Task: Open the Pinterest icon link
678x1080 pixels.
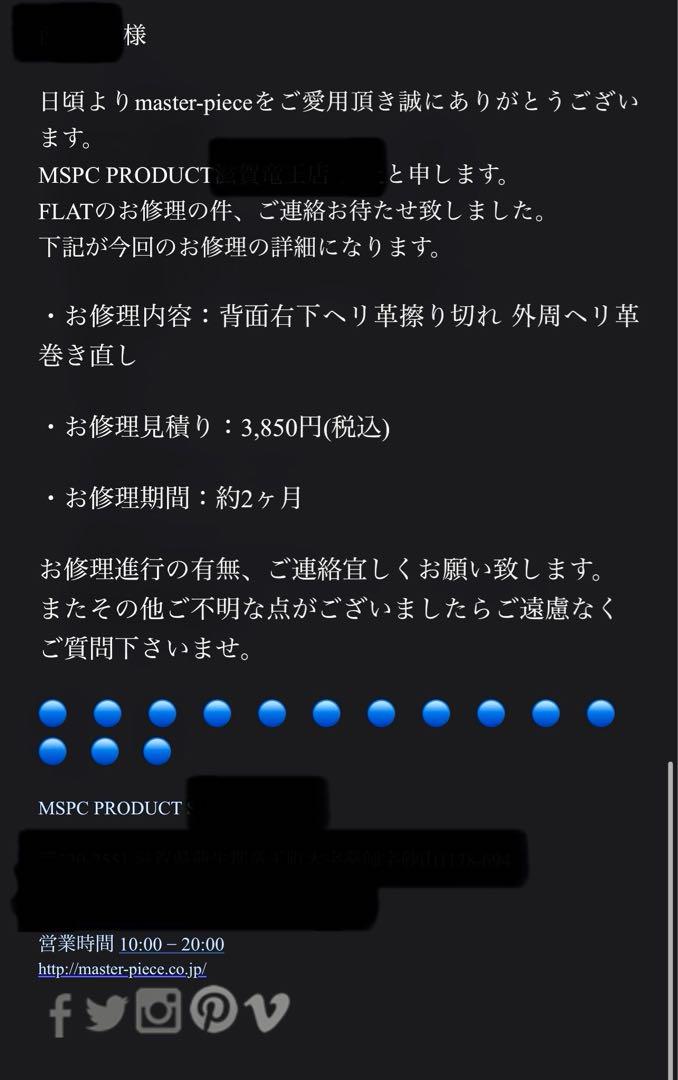Action: pyautogui.click(x=213, y=1010)
